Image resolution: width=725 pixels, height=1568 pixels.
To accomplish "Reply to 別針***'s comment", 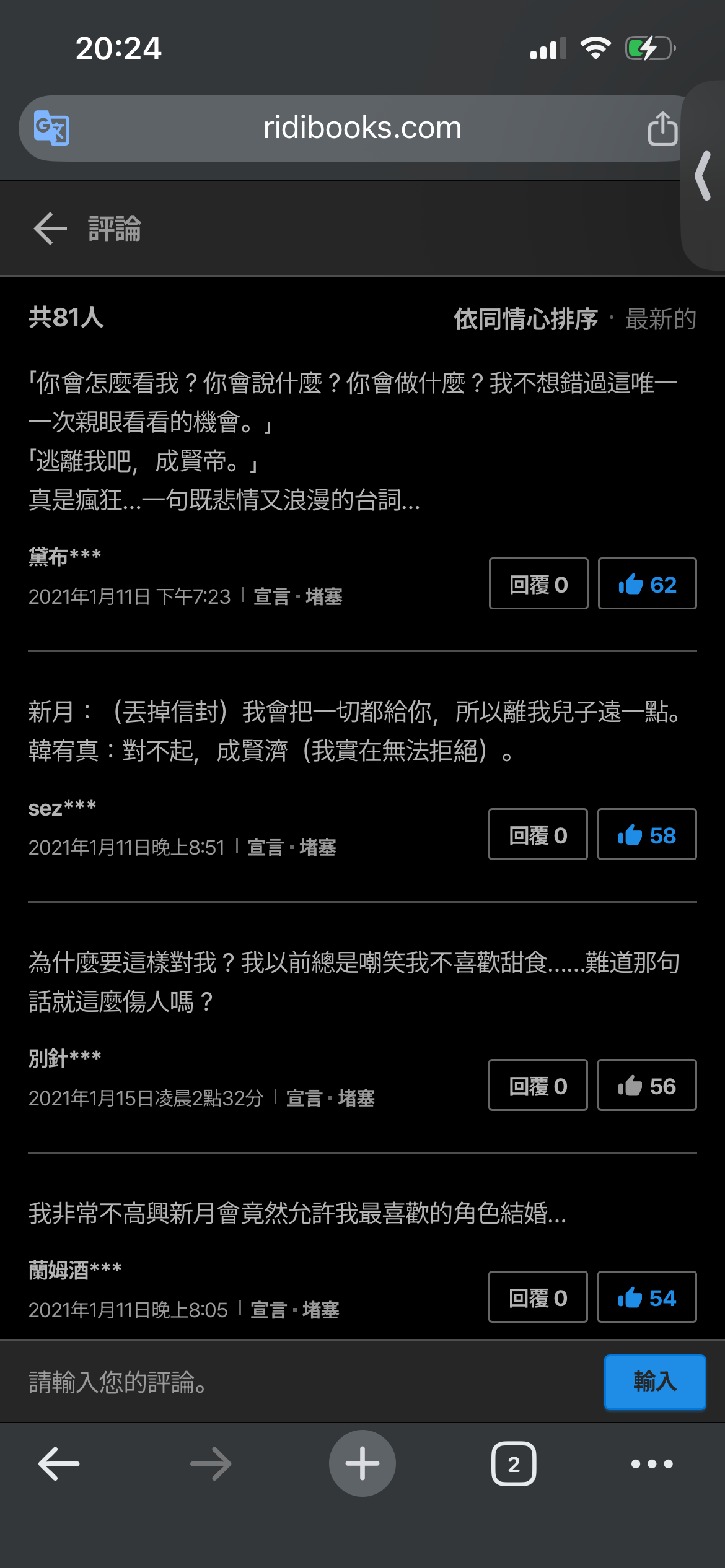I will click(538, 1086).
